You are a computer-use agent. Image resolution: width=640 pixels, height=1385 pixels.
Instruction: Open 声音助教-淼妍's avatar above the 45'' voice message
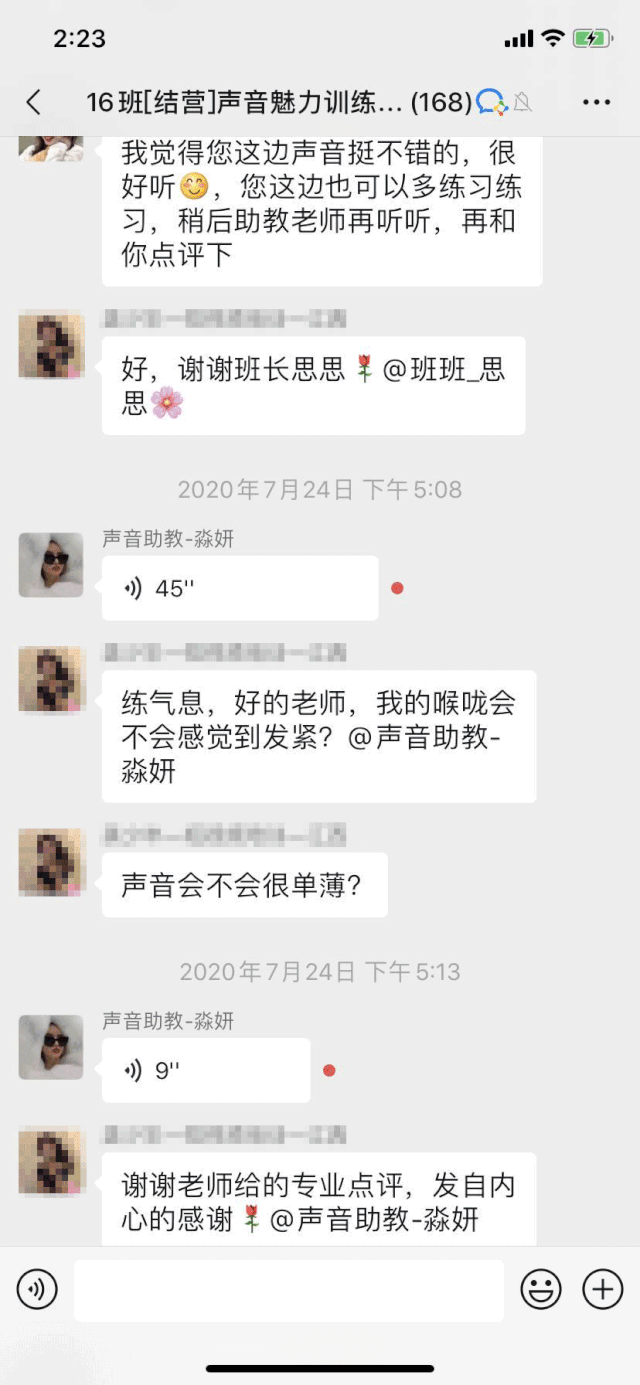coord(51,565)
